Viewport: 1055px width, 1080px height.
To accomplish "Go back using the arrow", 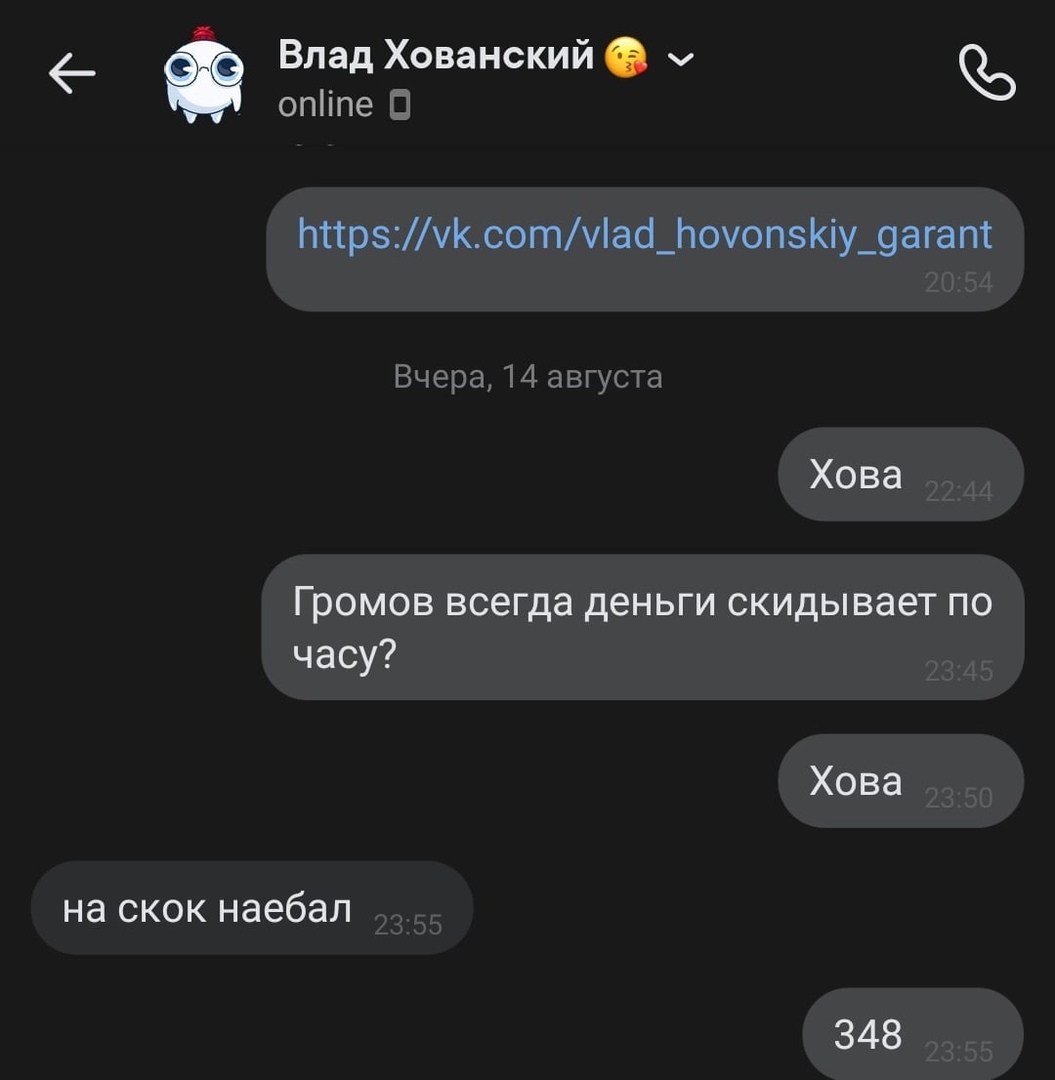I will 72,73.
